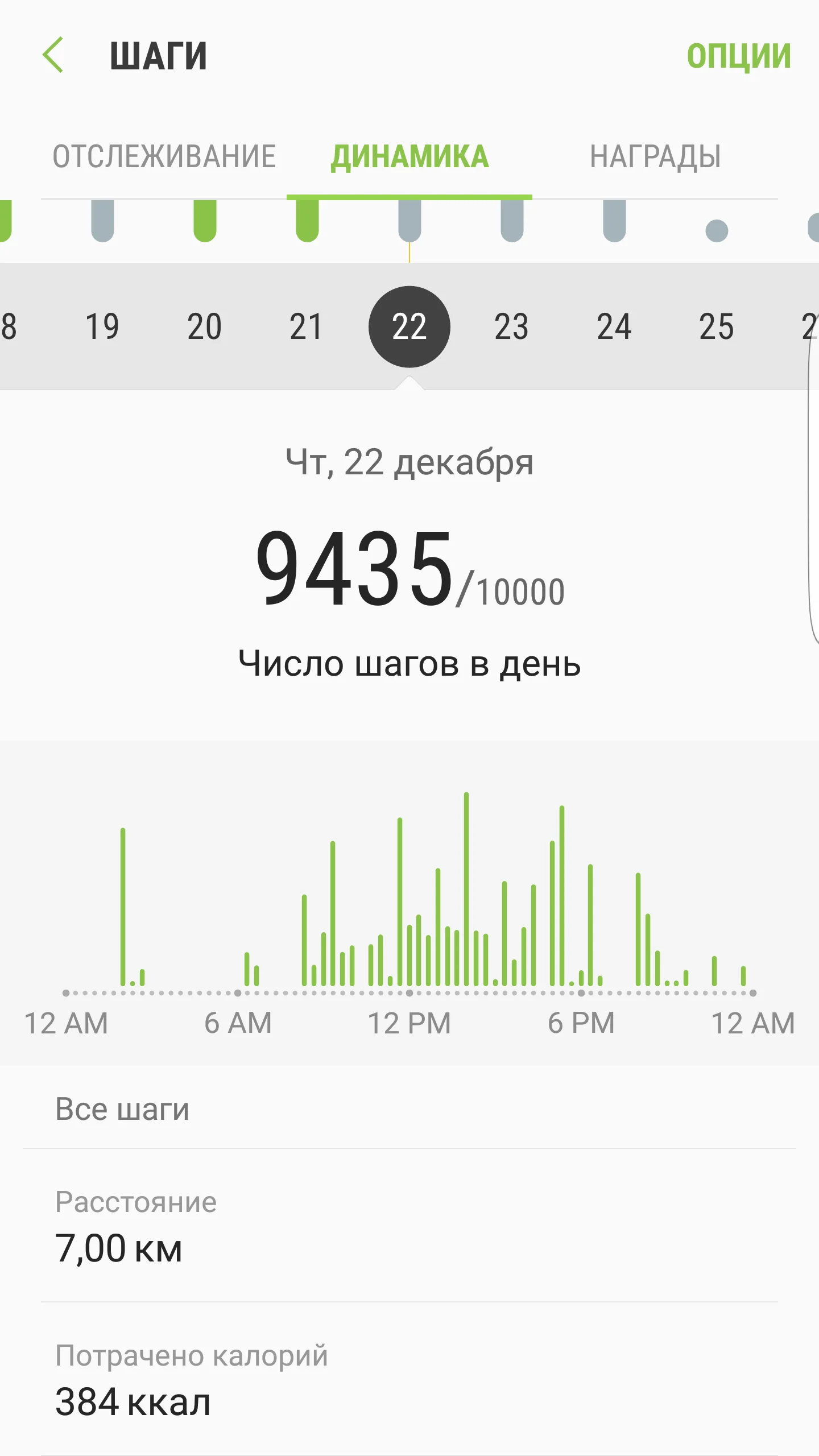Select day 20 in the date strip
The height and width of the screenshot is (1456, 819).
pos(205,326)
